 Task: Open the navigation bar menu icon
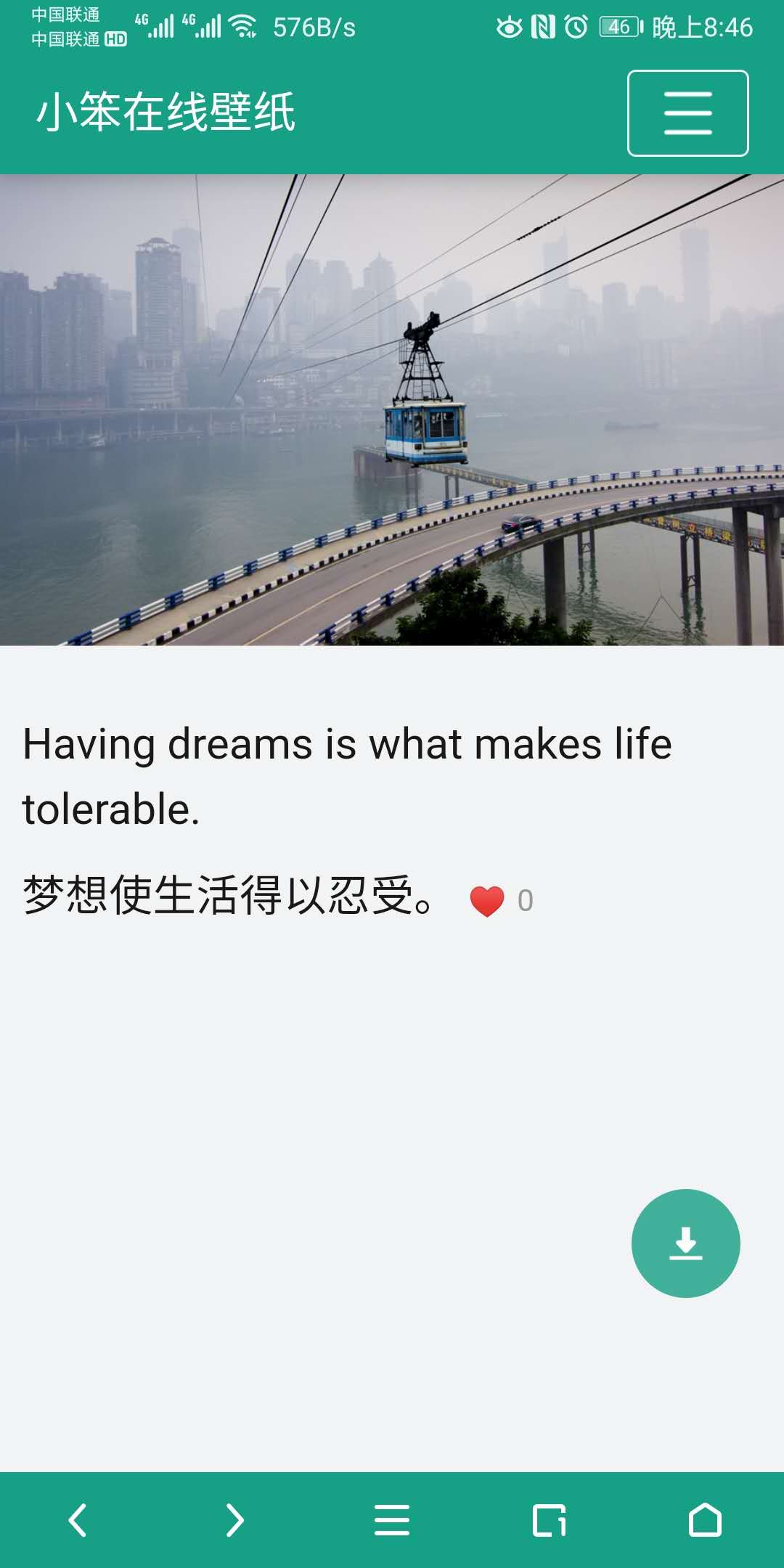click(391, 1522)
